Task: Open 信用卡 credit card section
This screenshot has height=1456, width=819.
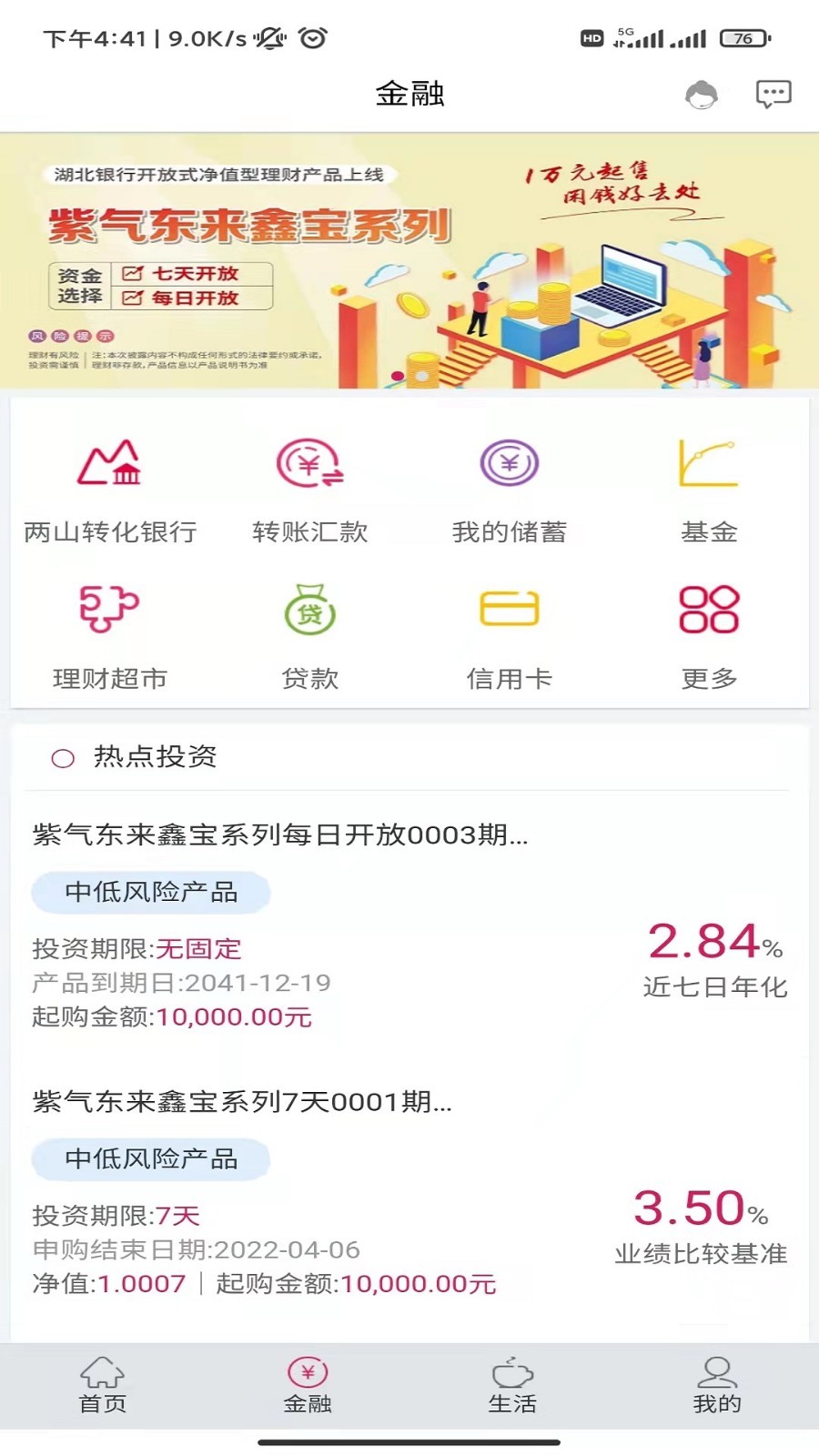Action: pos(509,636)
